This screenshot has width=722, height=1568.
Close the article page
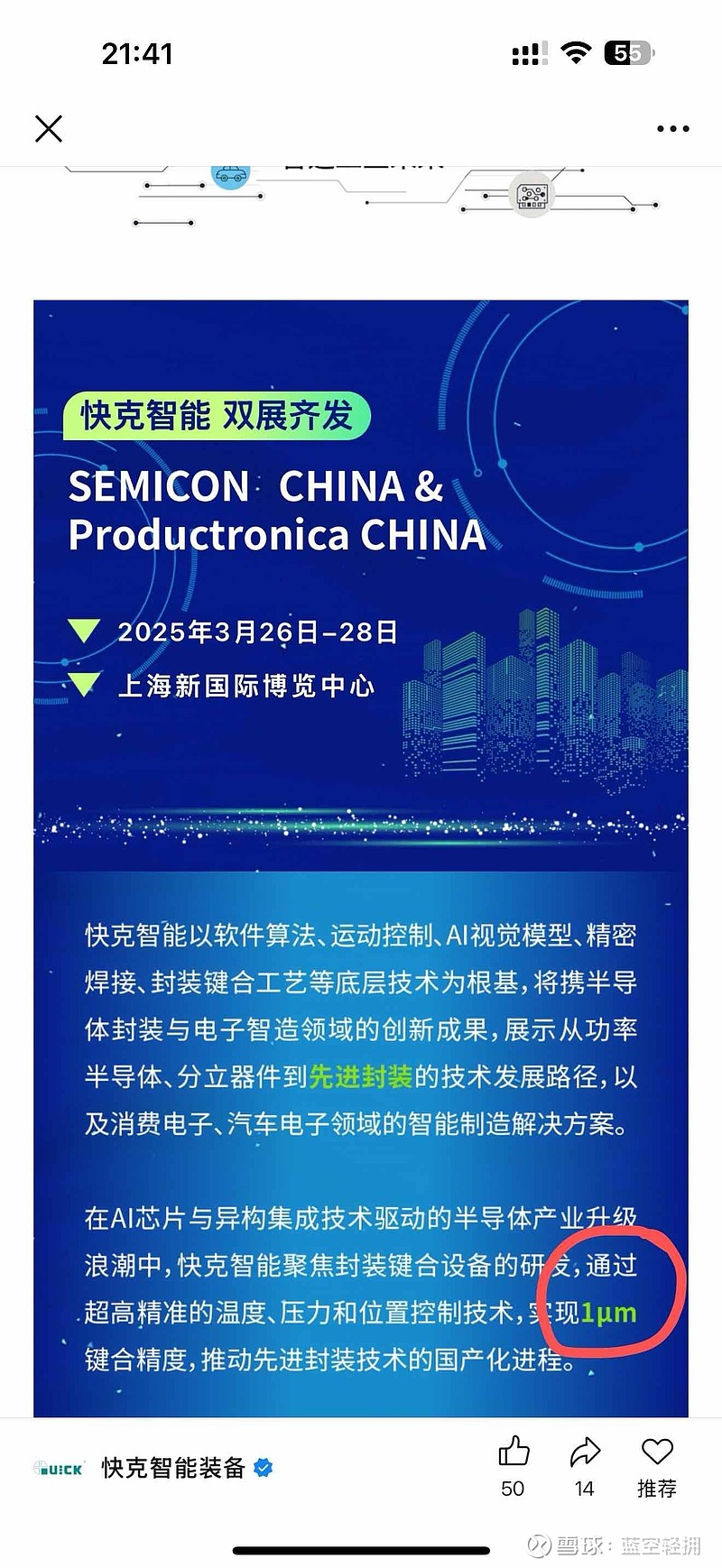coord(49,129)
